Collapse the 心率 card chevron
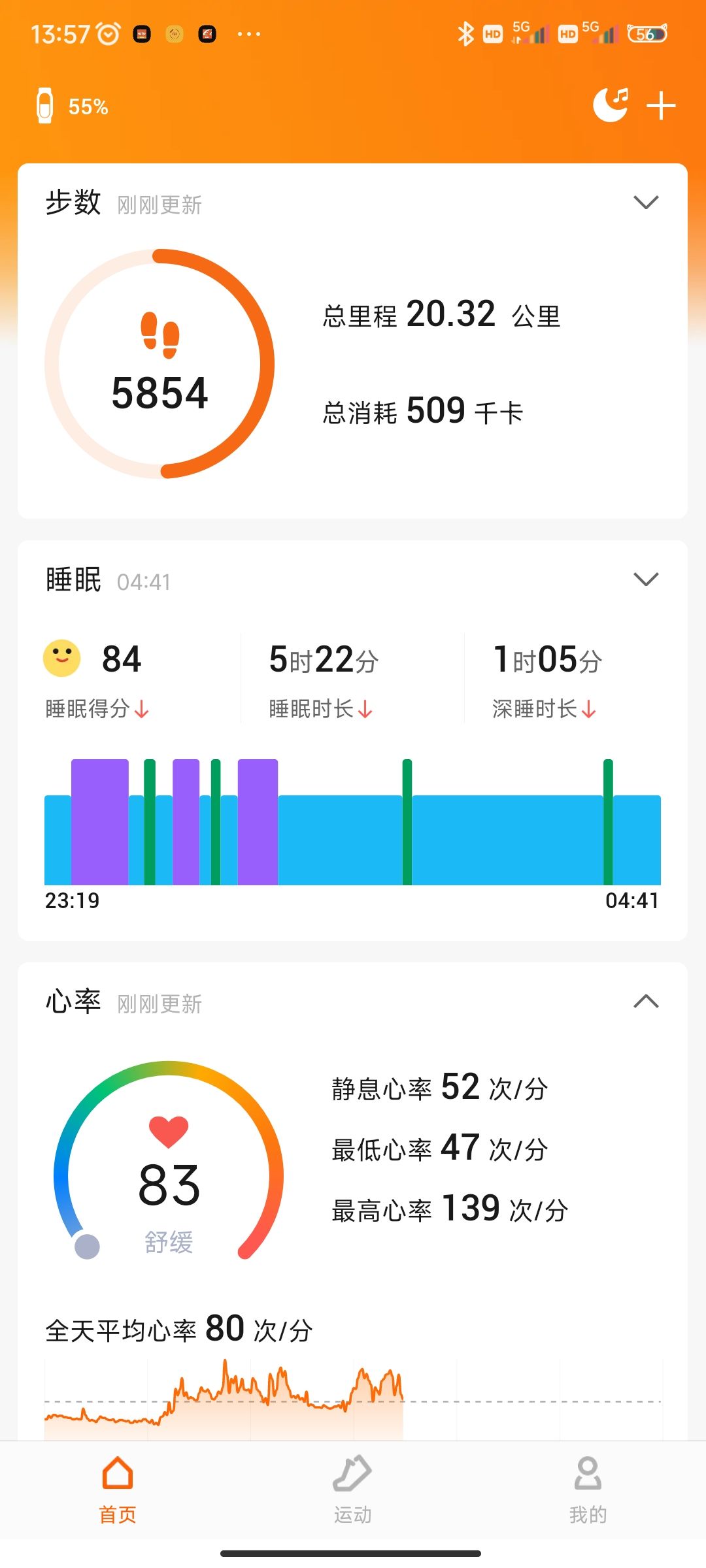The image size is (706, 1568). [x=646, y=1002]
